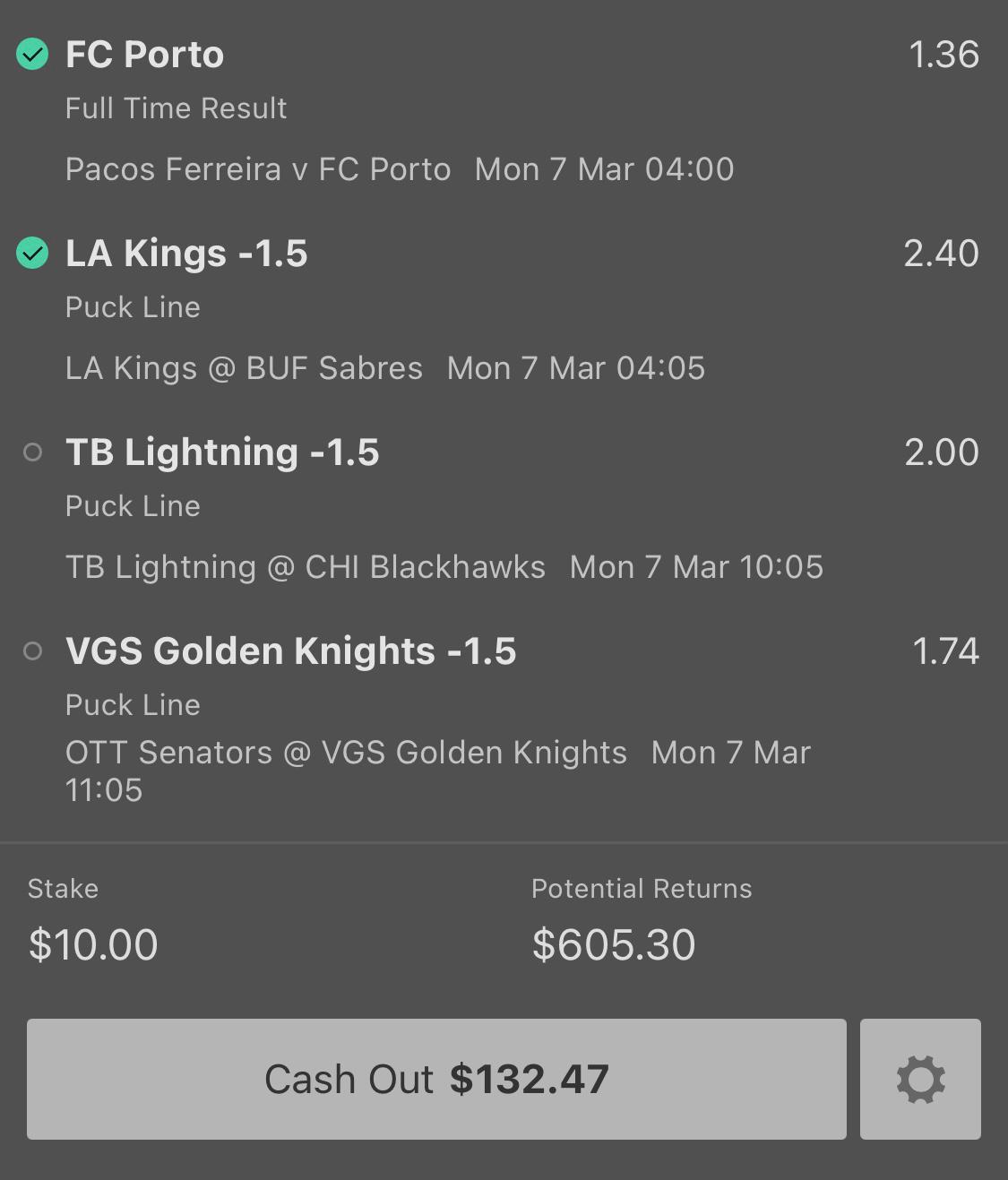Open the LA Kings -1.5 Puck Line selection
1008x1180 pixels.
point(186,254)
